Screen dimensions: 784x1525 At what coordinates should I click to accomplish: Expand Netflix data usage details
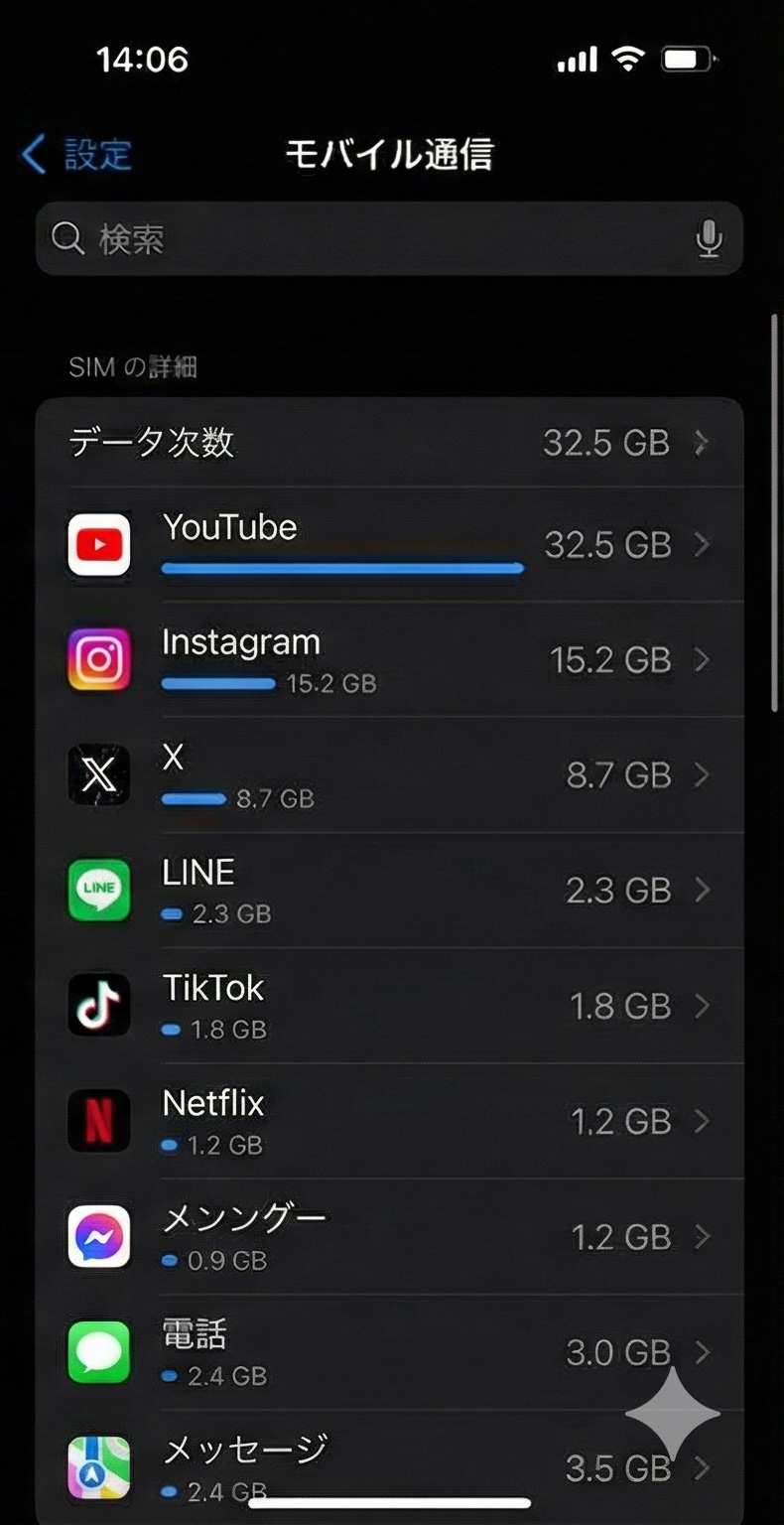point(703,1121)
